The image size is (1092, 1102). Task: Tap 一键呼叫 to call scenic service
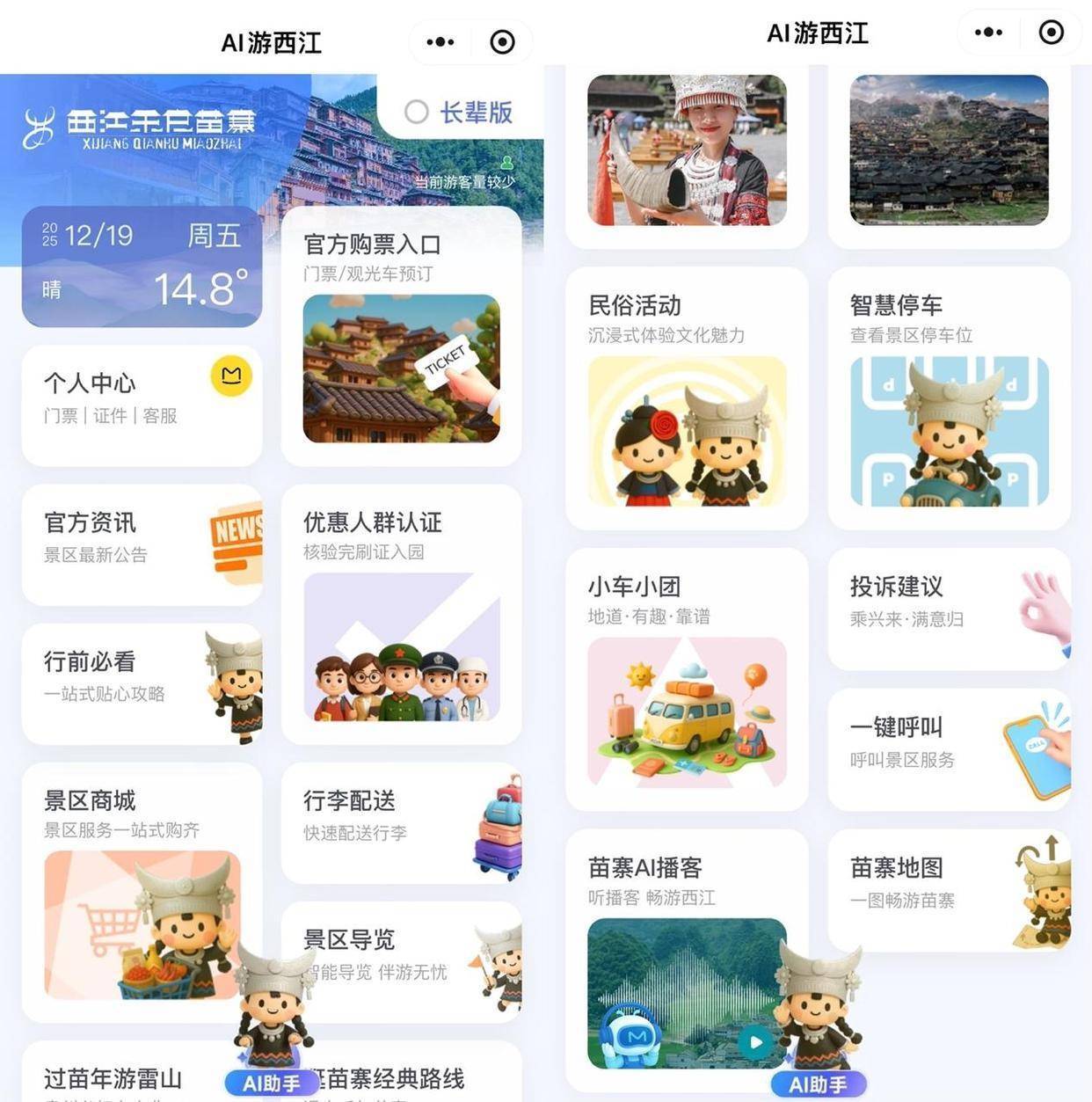coord(949,749)
